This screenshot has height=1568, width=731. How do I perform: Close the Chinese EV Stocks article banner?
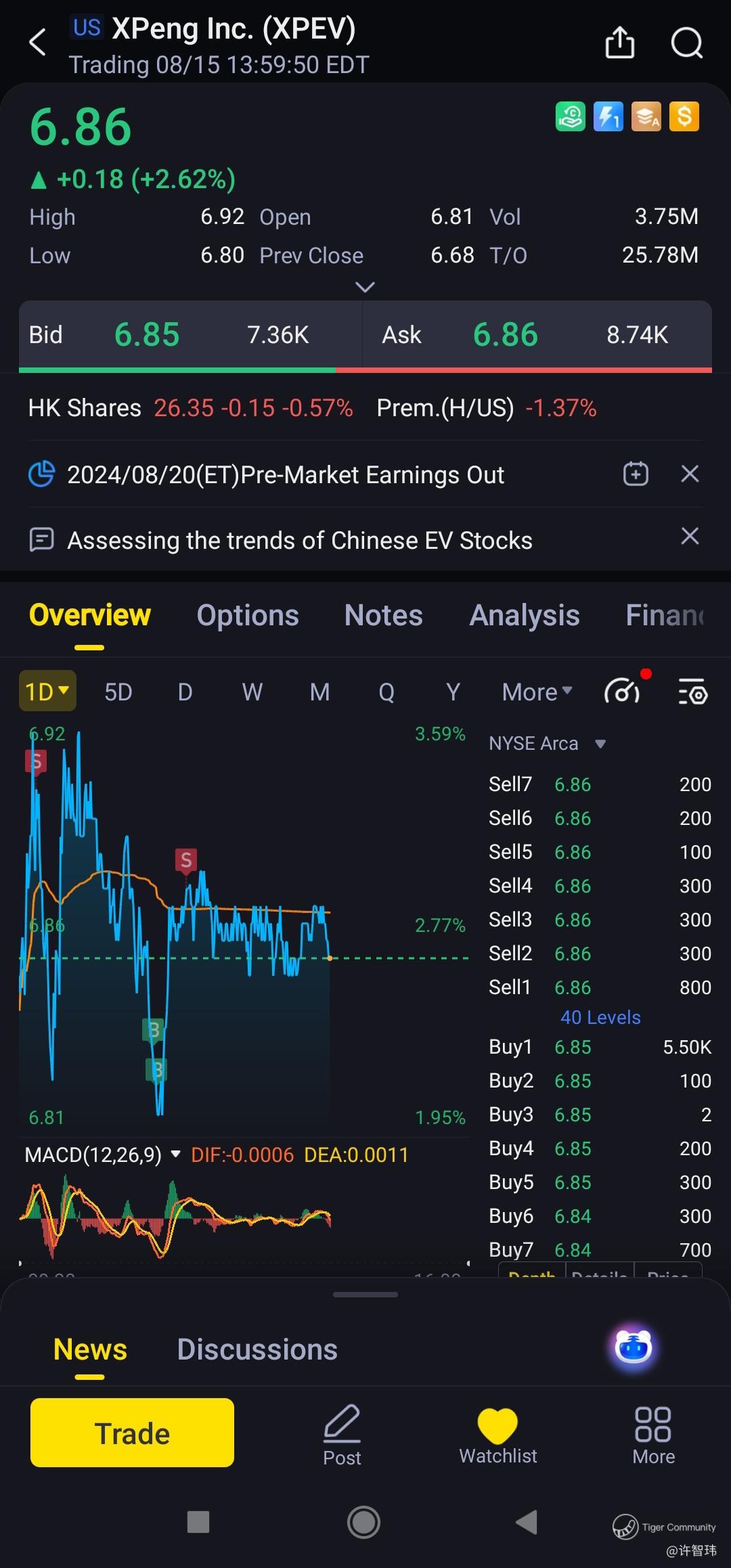click(x=690, y=537)
